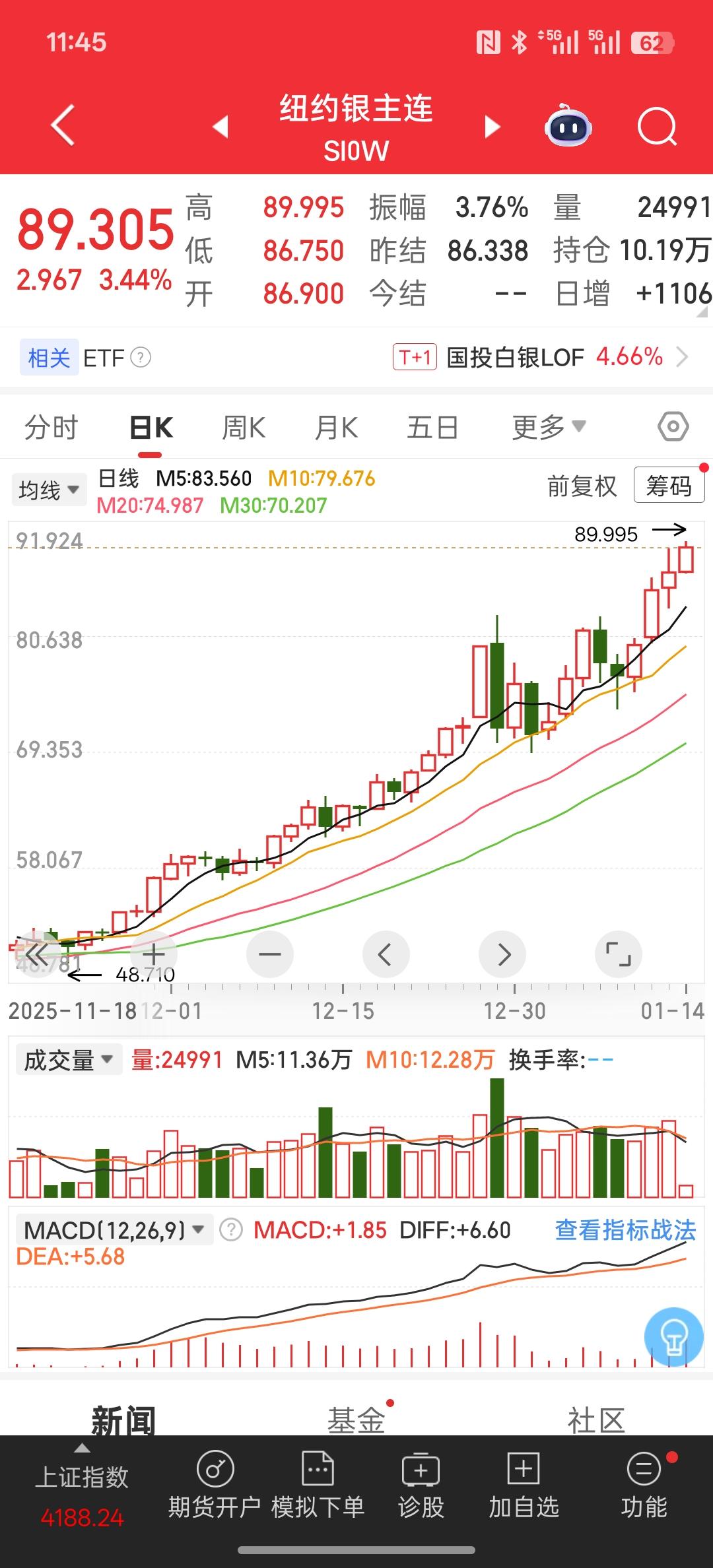Screen dimensions: 713x1568
Task: Select the 月K chart tab
Action: click(x=336, y=427)
